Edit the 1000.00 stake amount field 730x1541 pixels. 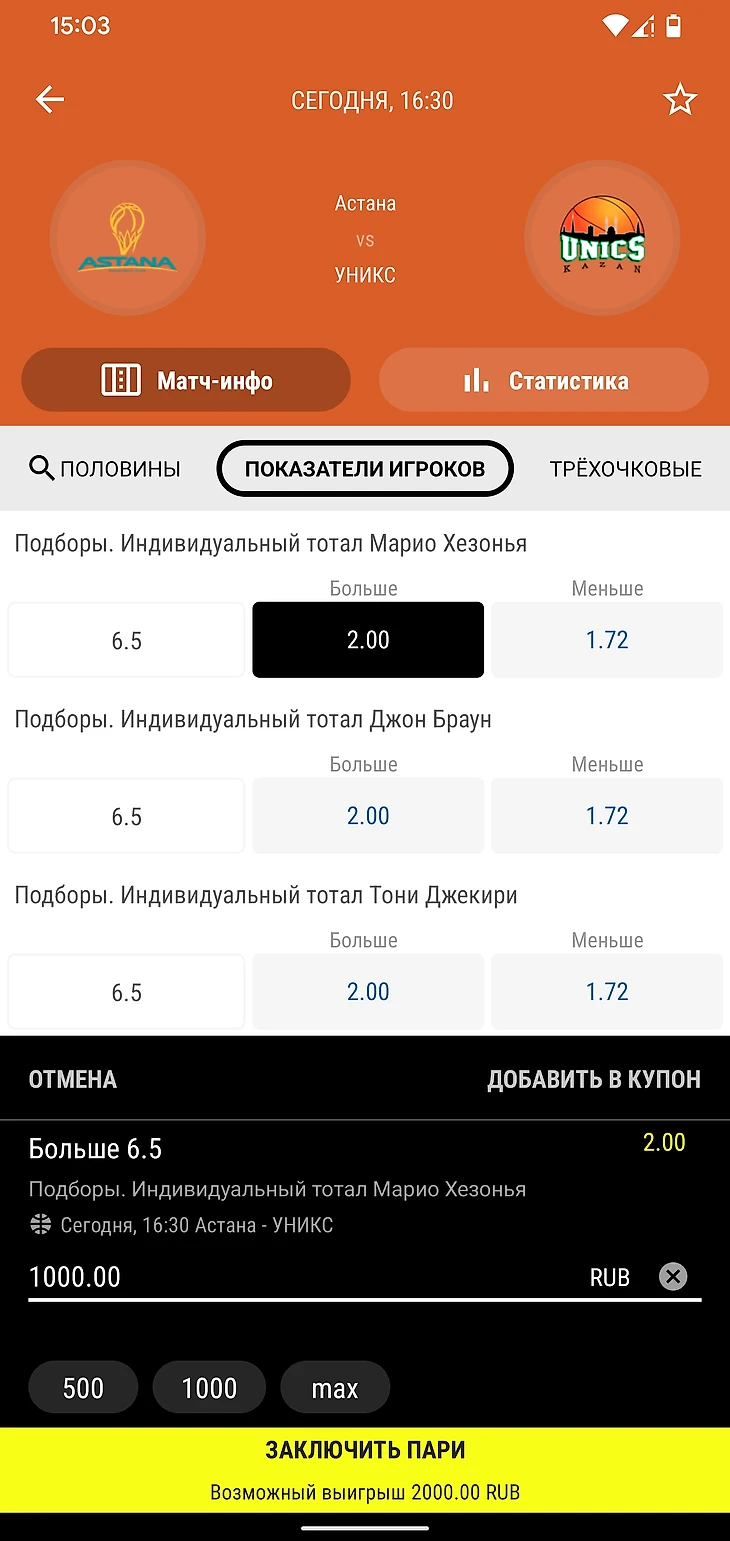300,1277
